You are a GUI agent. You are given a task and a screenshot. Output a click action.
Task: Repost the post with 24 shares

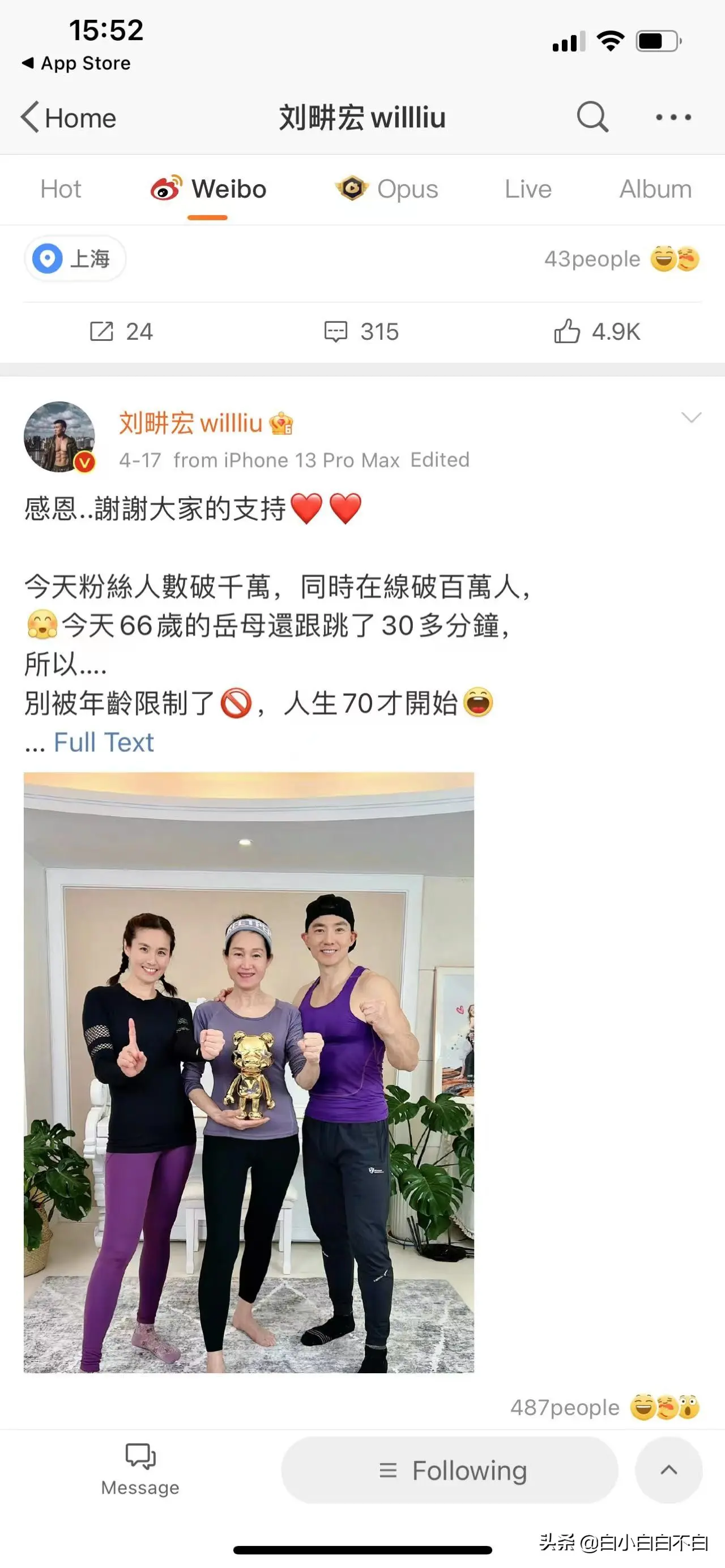[121, 332]
